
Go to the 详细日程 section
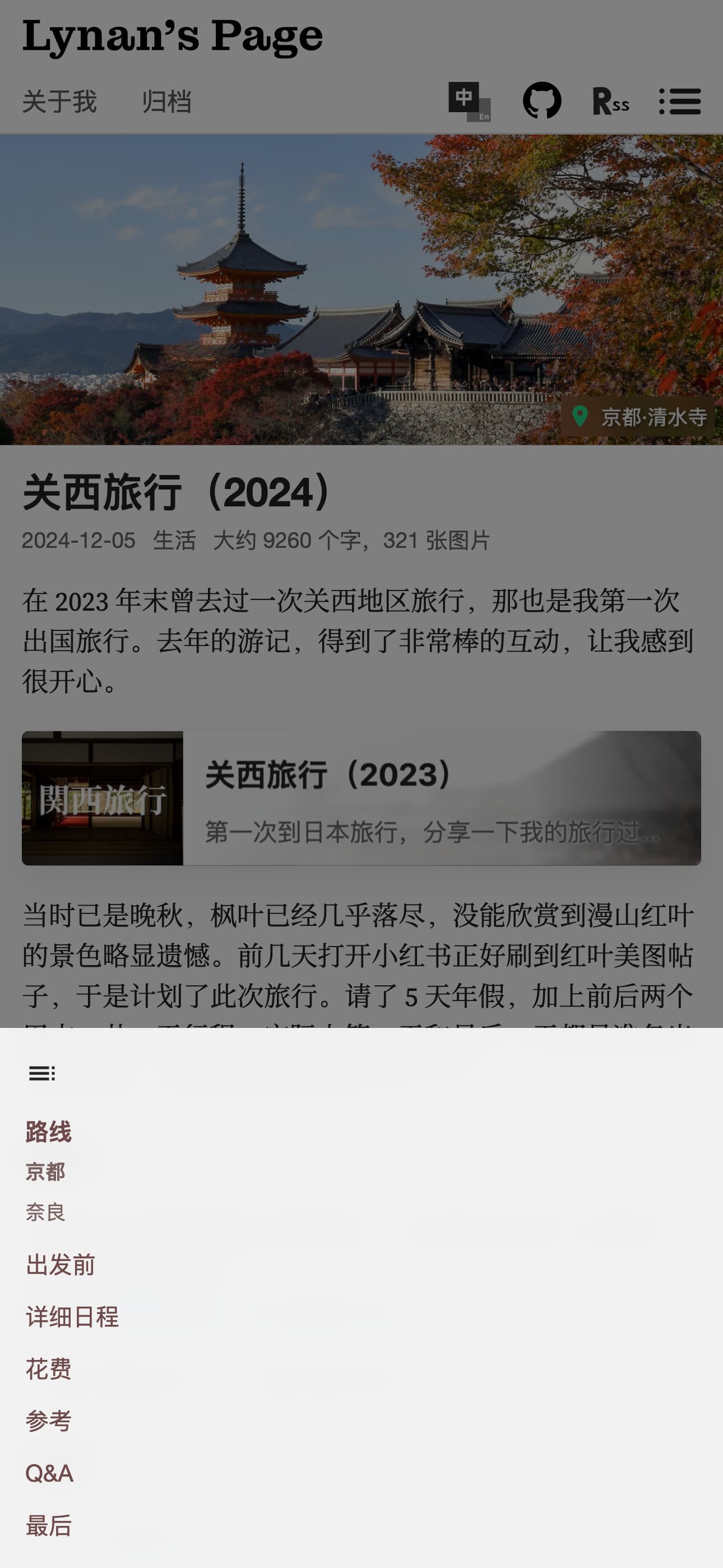[x=72, y=1317]
